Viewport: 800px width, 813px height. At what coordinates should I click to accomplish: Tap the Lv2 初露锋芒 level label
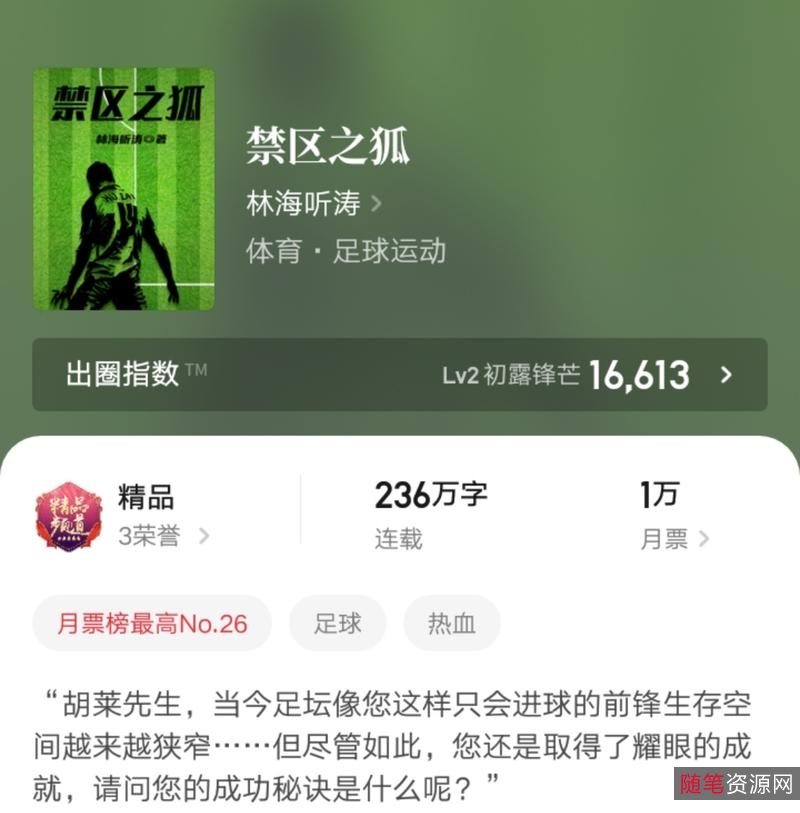pos(522,375)
